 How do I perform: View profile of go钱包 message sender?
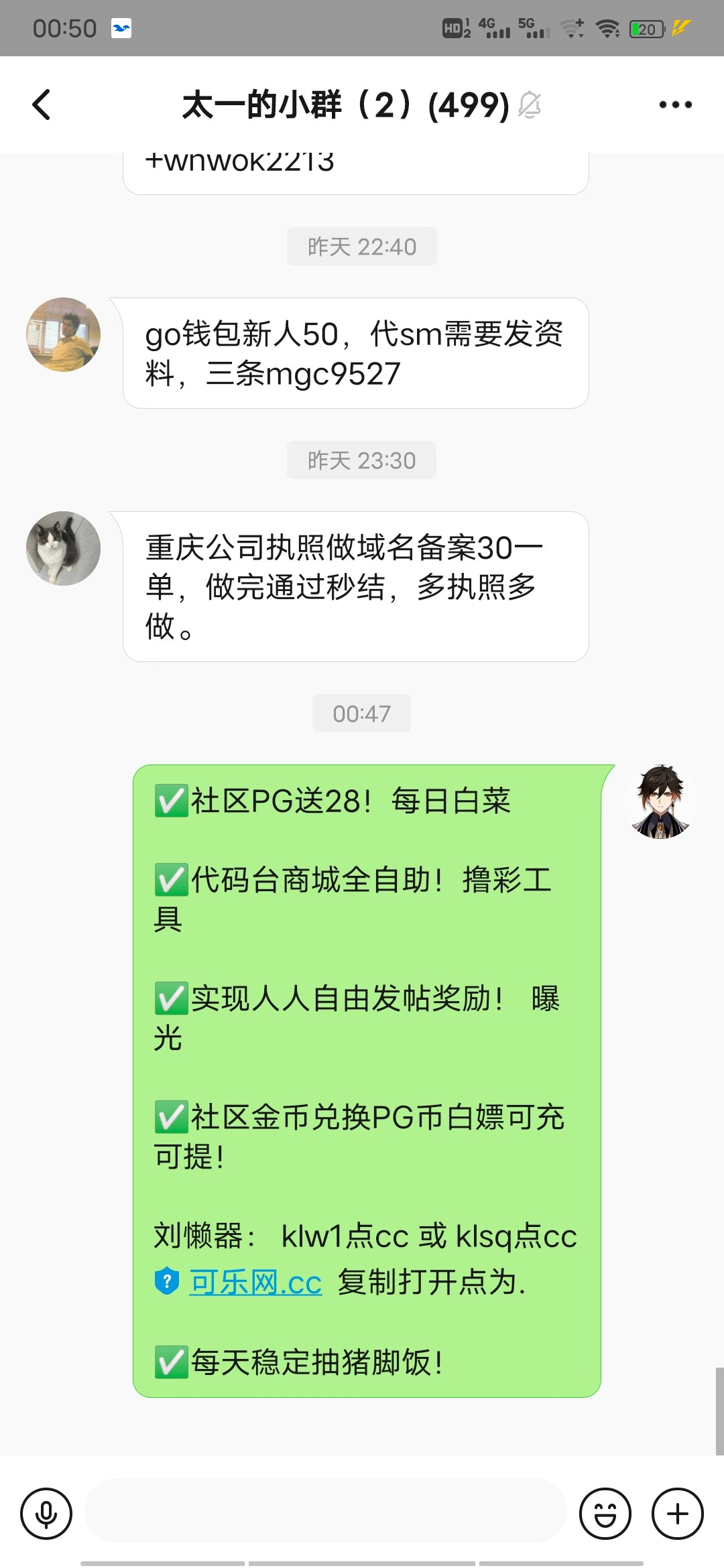tap(64, 335)
